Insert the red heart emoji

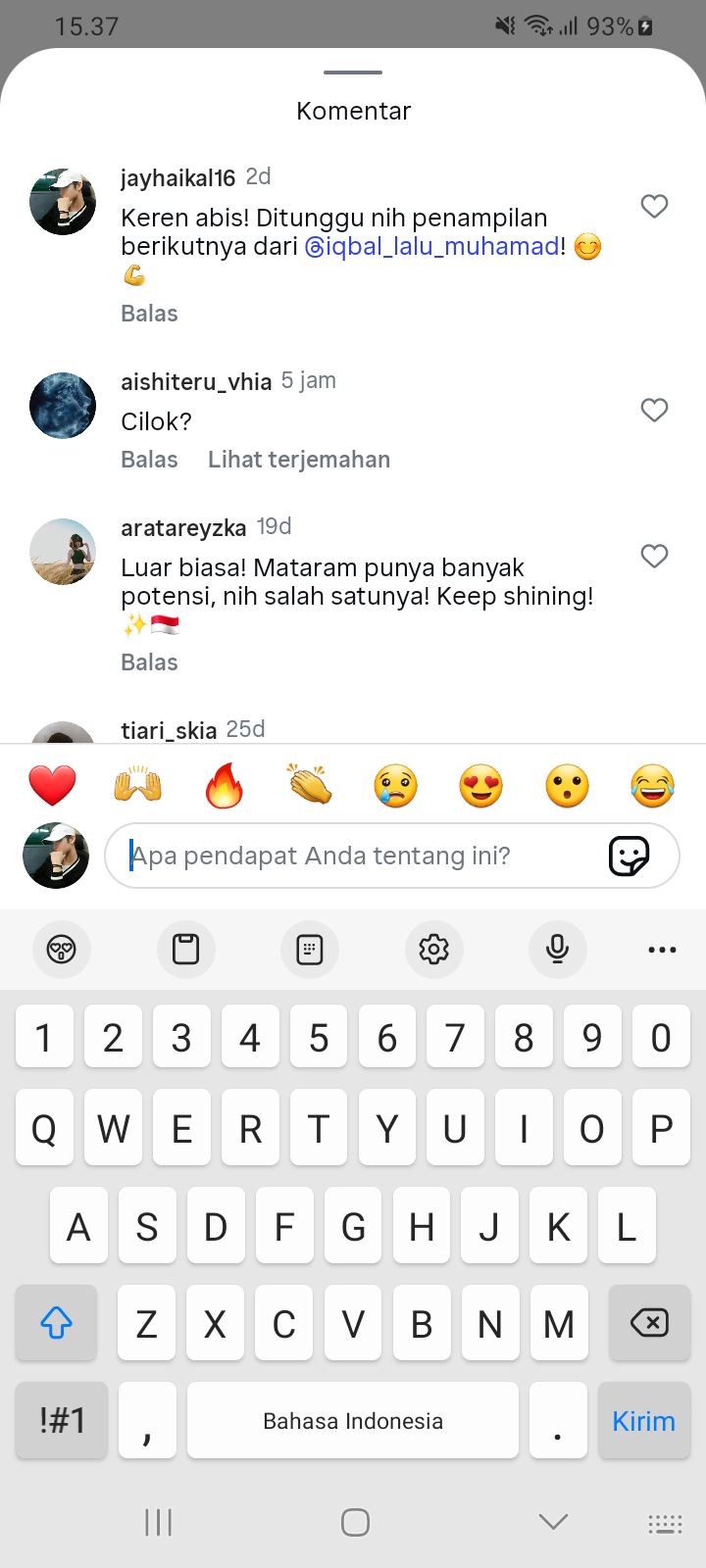[x=53, y=786]
